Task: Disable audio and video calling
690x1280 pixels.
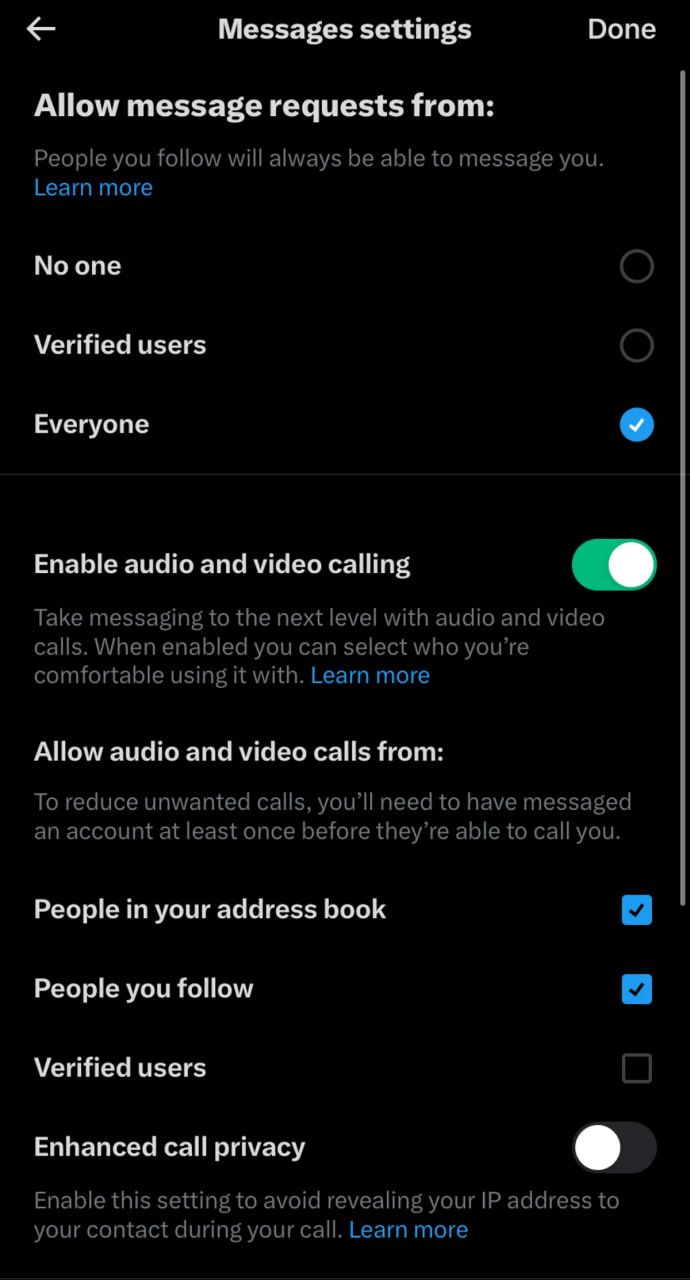Action: click(613, 565)
